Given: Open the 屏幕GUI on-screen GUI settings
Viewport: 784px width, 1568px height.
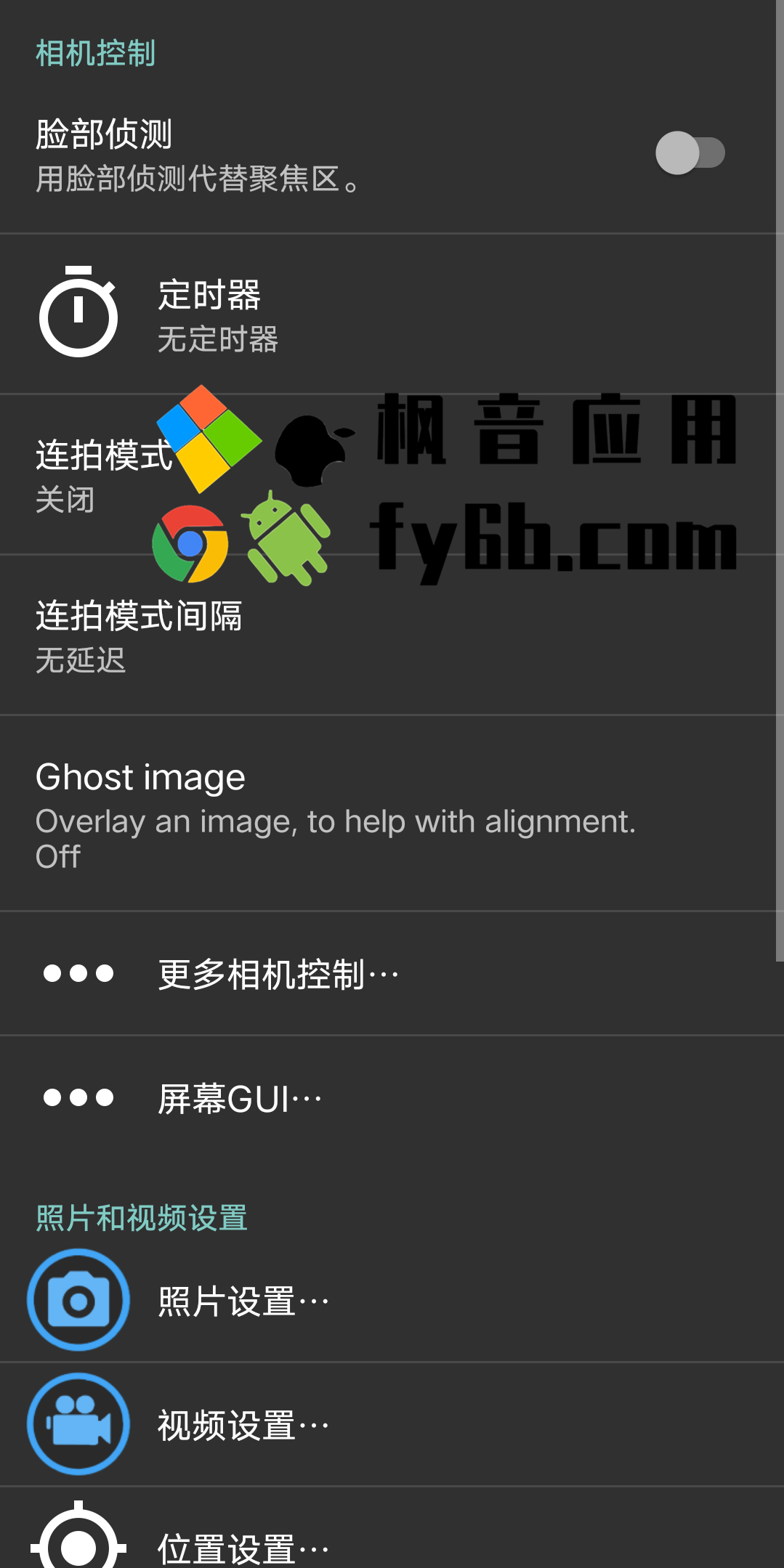Looking at the screenshot, I should pos(392,1098).
